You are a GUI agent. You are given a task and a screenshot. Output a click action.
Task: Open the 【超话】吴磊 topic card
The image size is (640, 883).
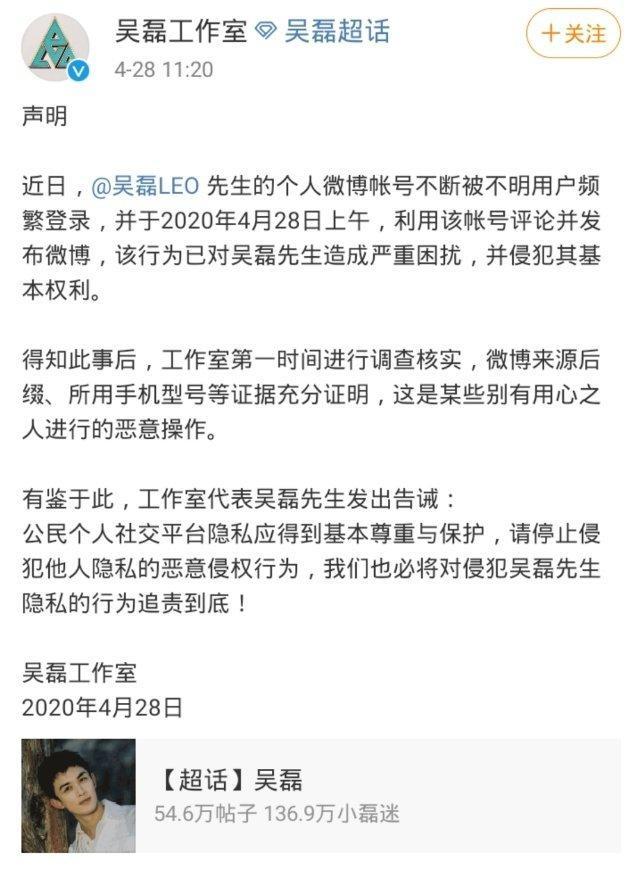coord(320,796)
